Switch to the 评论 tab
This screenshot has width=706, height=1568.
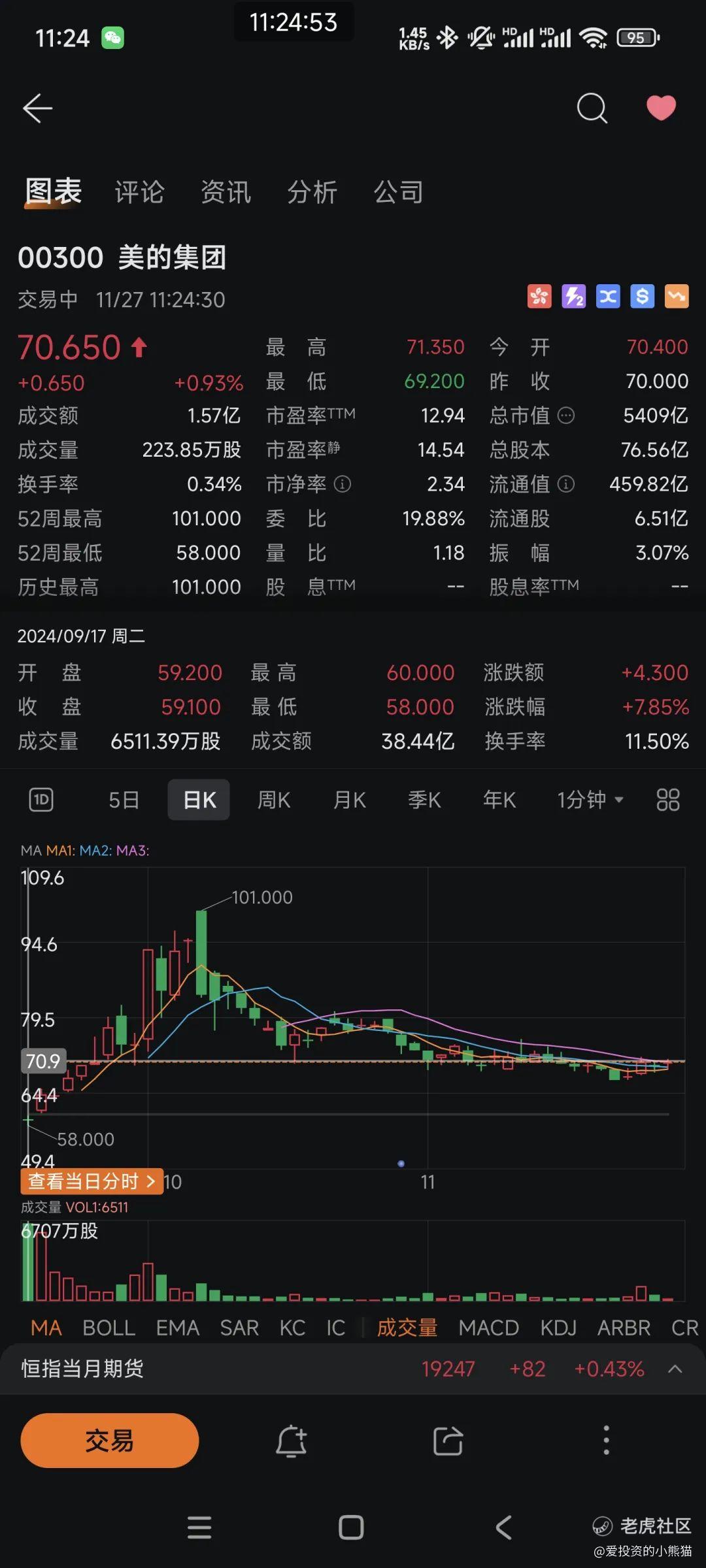tap(139, 192)
